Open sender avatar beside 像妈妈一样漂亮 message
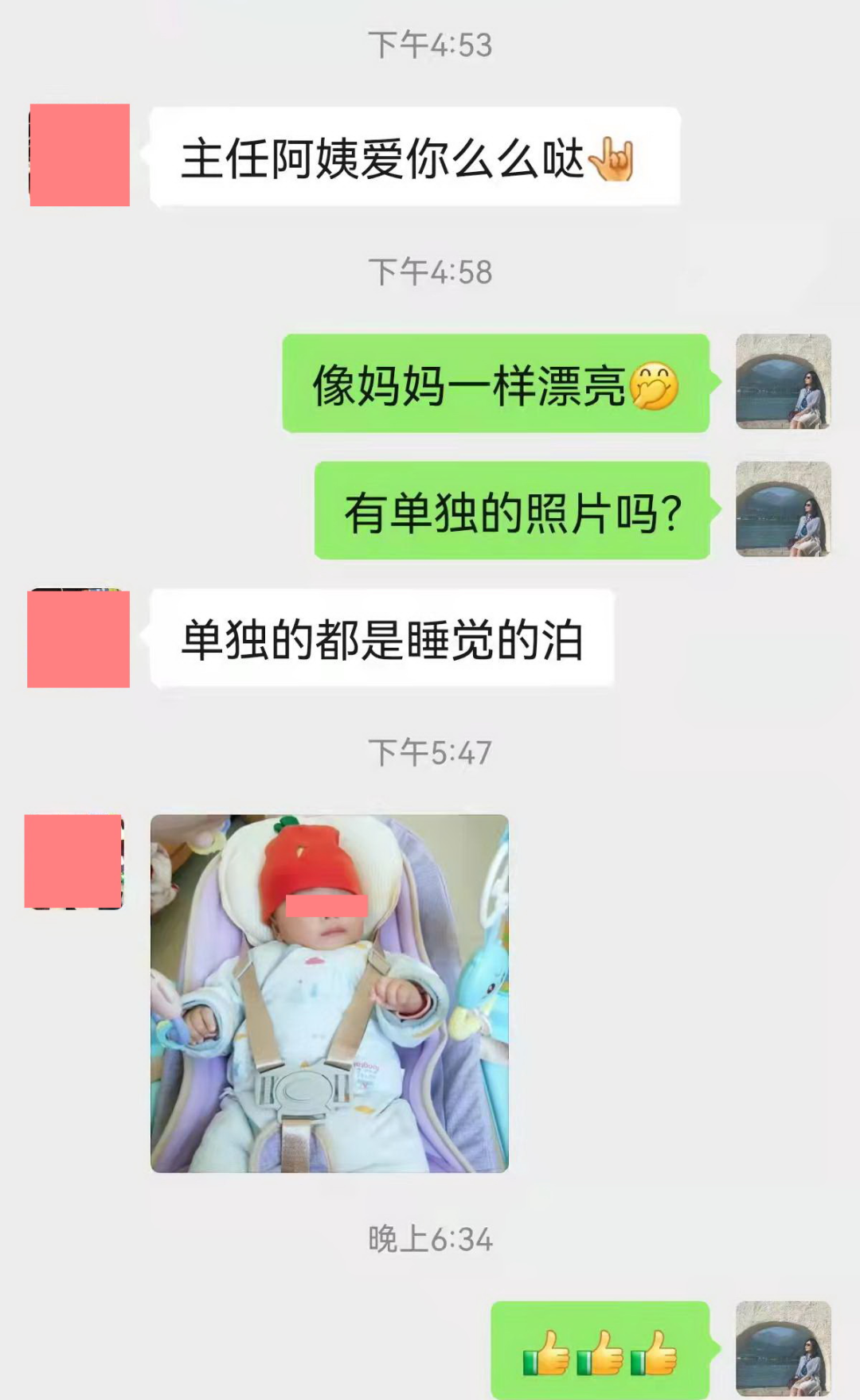The image size is (860, 1400). click(783, 382)
